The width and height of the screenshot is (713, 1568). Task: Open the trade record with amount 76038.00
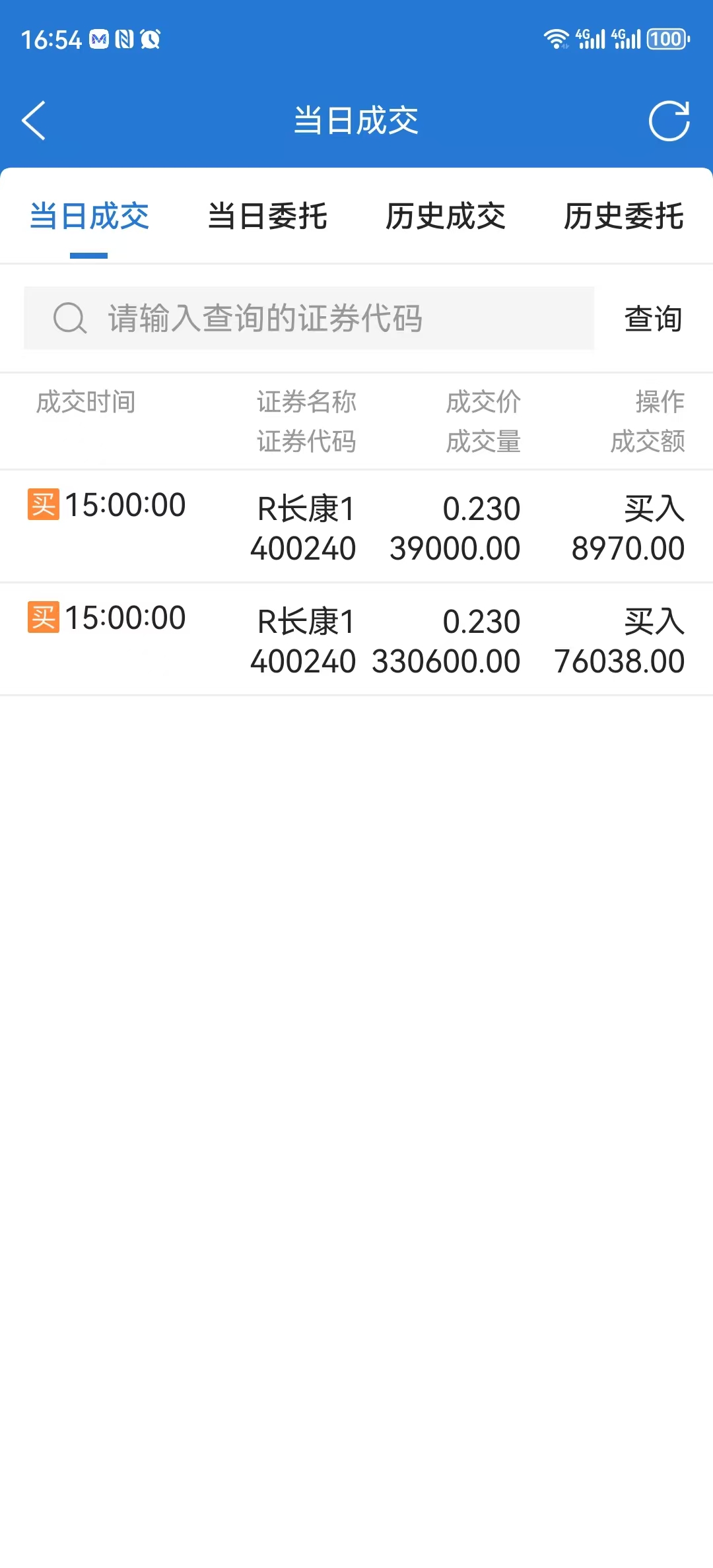pyautogui.click(x=356, y=639)
